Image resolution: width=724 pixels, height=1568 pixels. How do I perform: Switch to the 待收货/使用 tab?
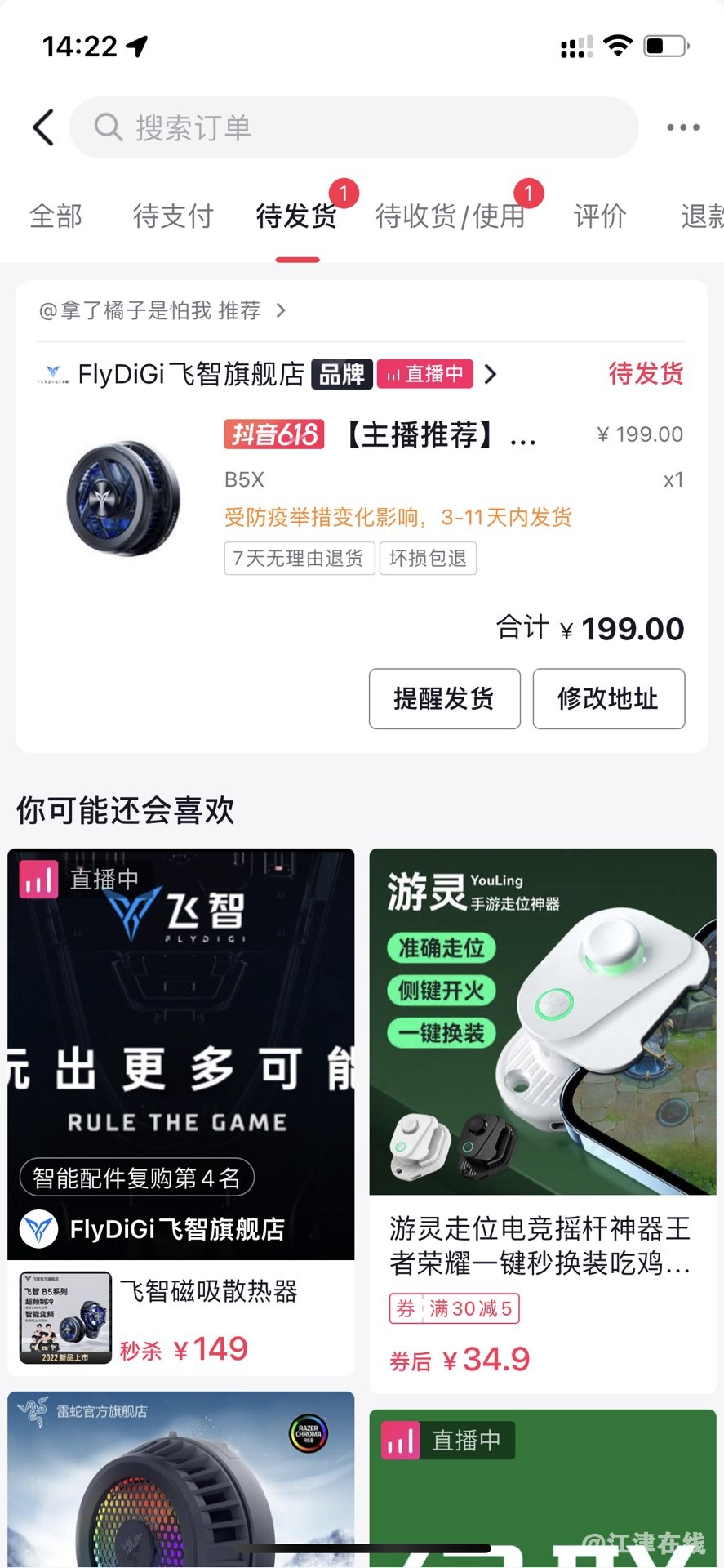[x=450, y=216]
